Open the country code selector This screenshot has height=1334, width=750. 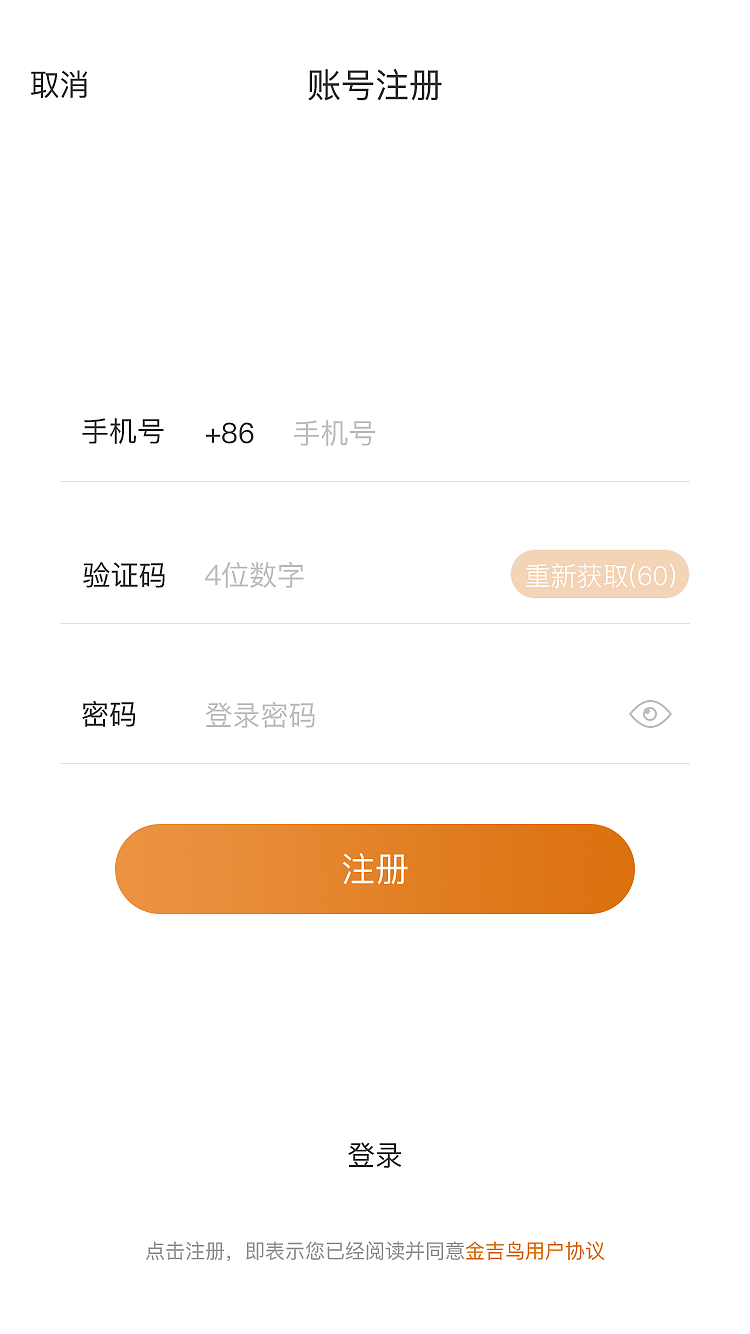pos(229,433)
